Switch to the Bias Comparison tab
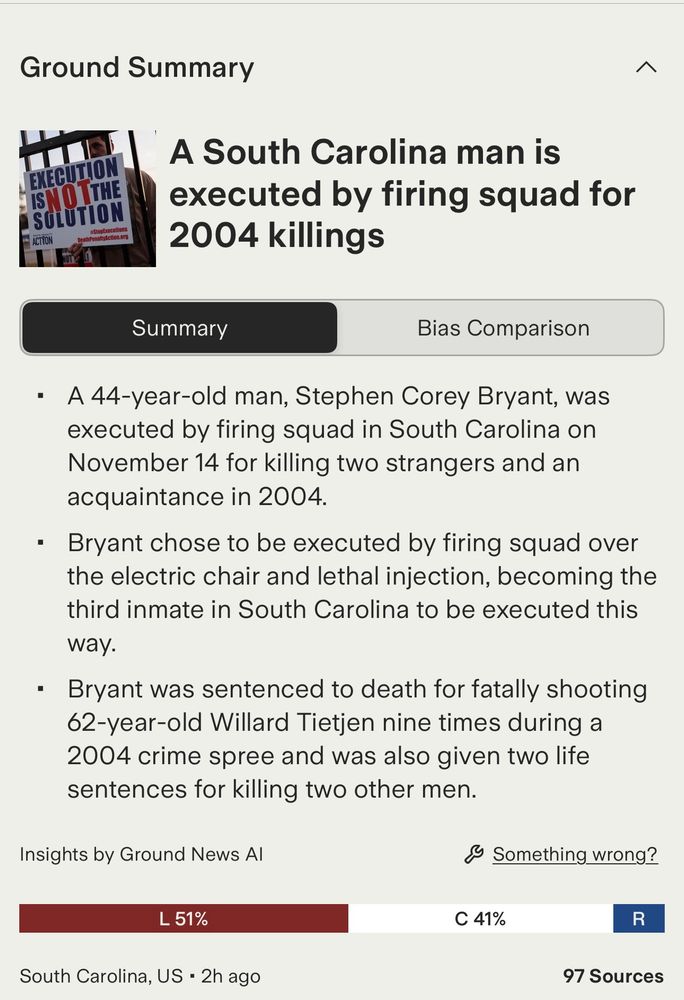The height and width of the screenshot is (1000, 684). click(503, 328)
